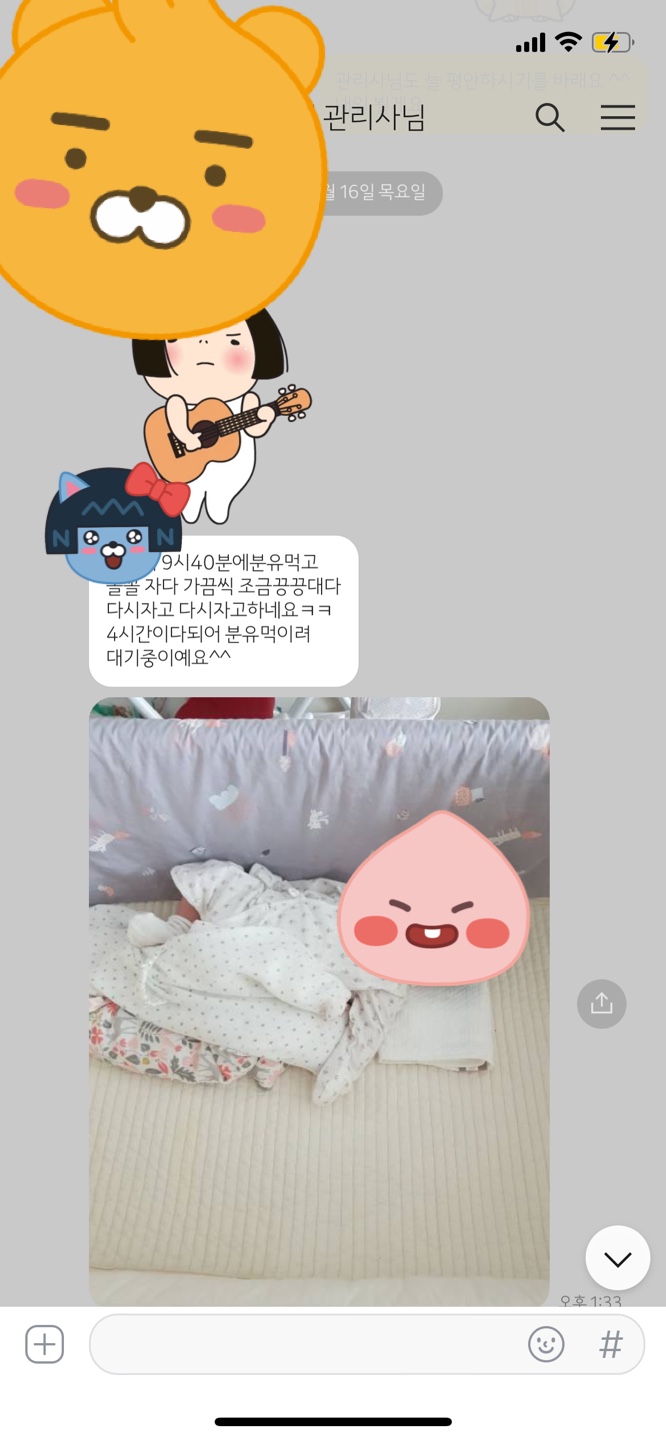The image size is (666, 1440).
Task: Jump to the latest messages
Action: (617, 1258)
